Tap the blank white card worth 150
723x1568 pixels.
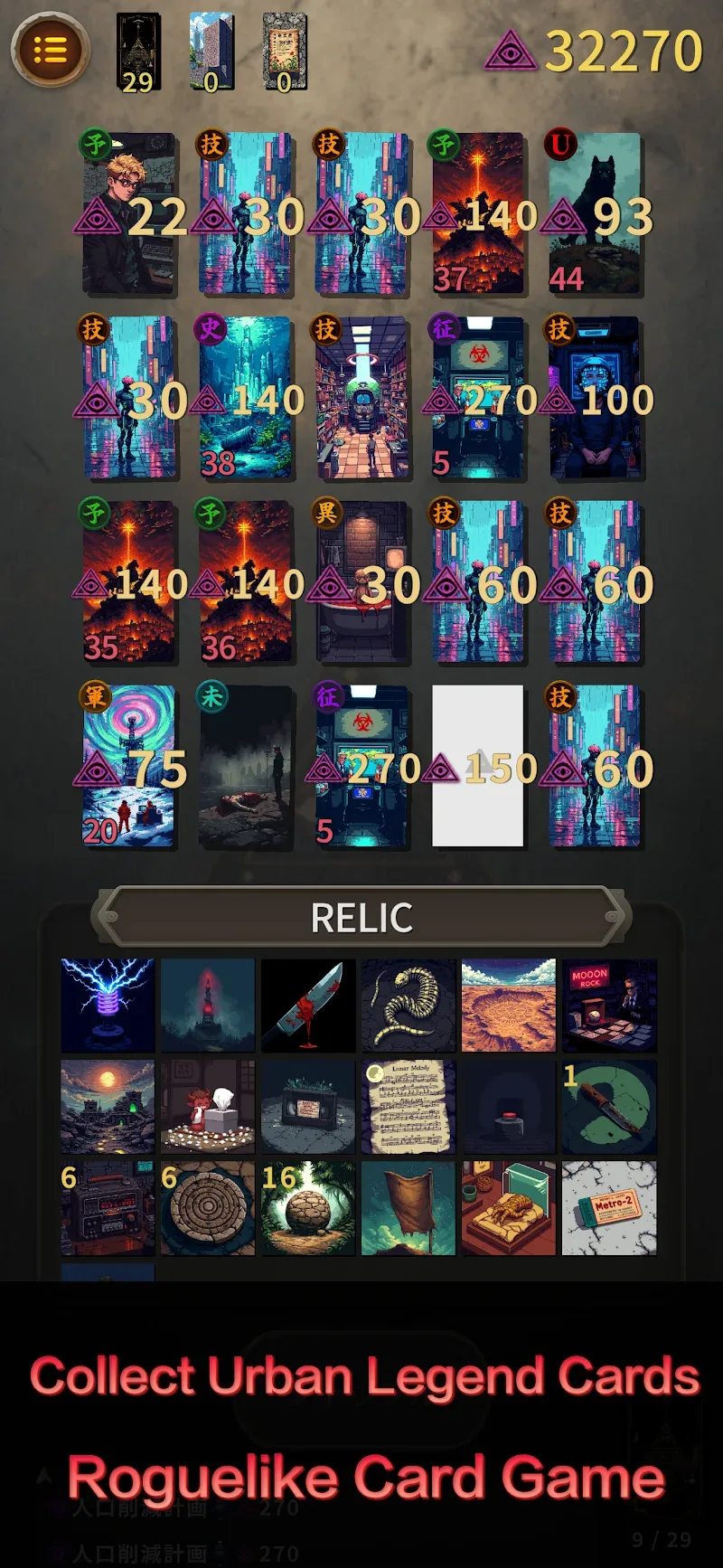point(478,767)
